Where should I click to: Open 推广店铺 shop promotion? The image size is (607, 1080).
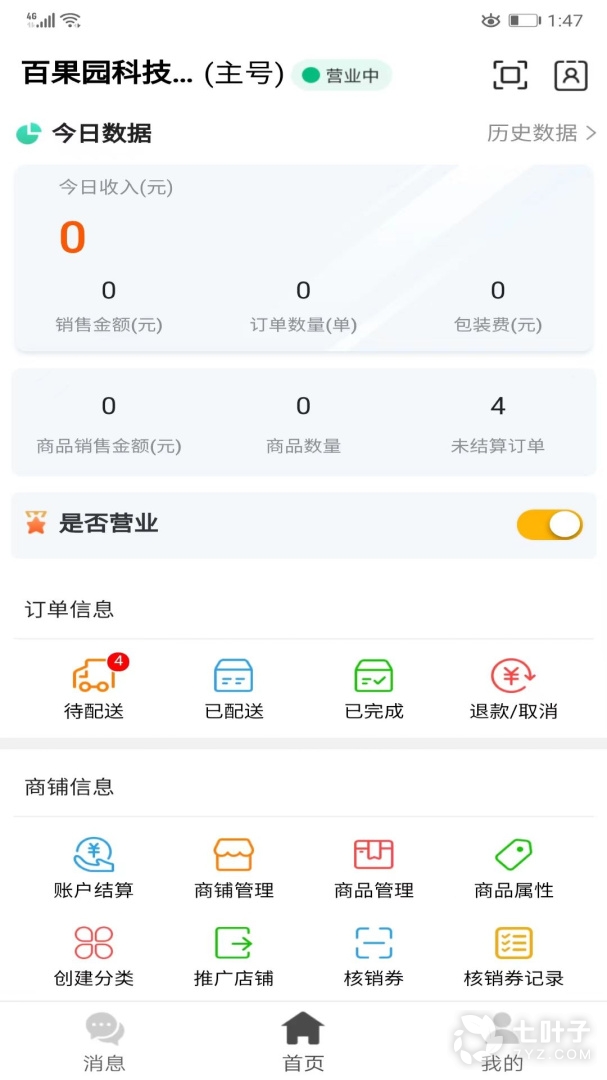234,955
